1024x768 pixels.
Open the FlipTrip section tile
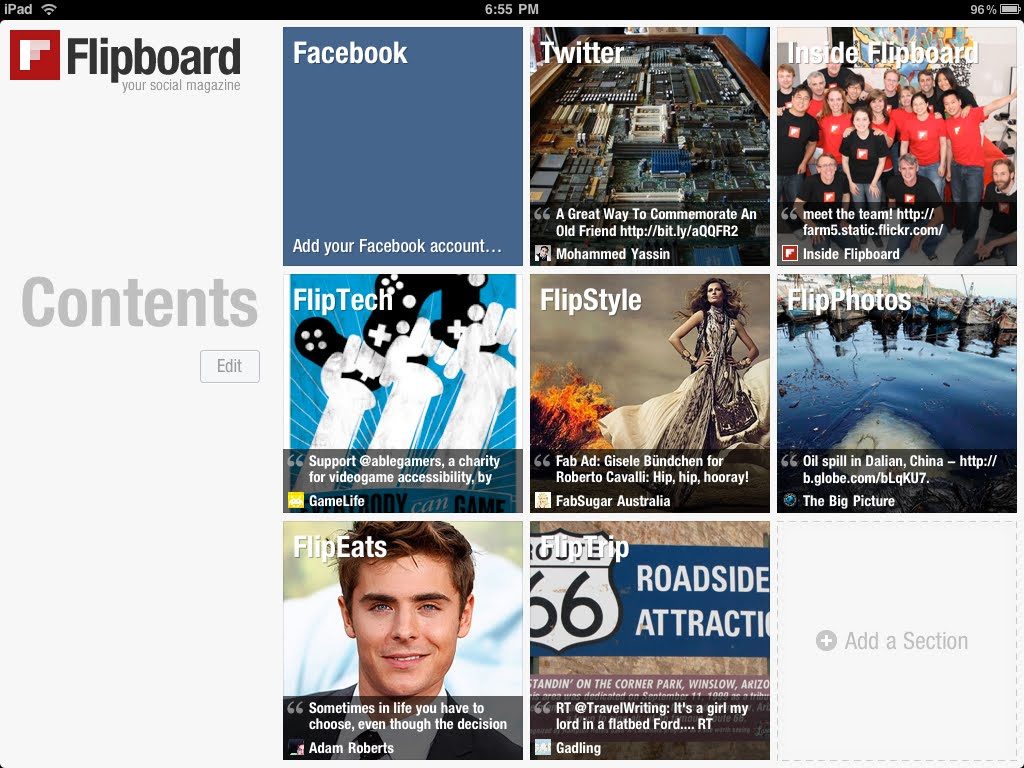click(x=650, y=640)
